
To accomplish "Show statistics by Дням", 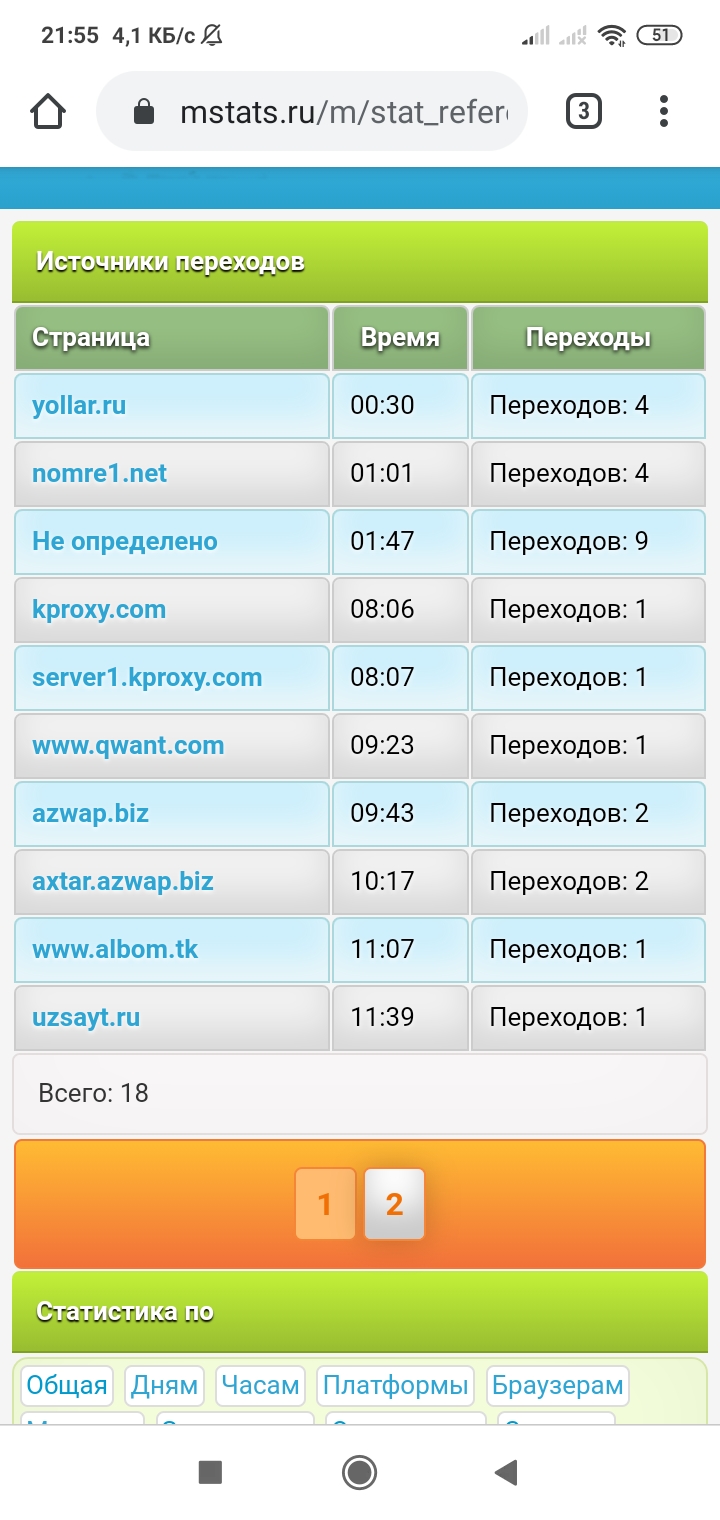I will click(164, 1385).
